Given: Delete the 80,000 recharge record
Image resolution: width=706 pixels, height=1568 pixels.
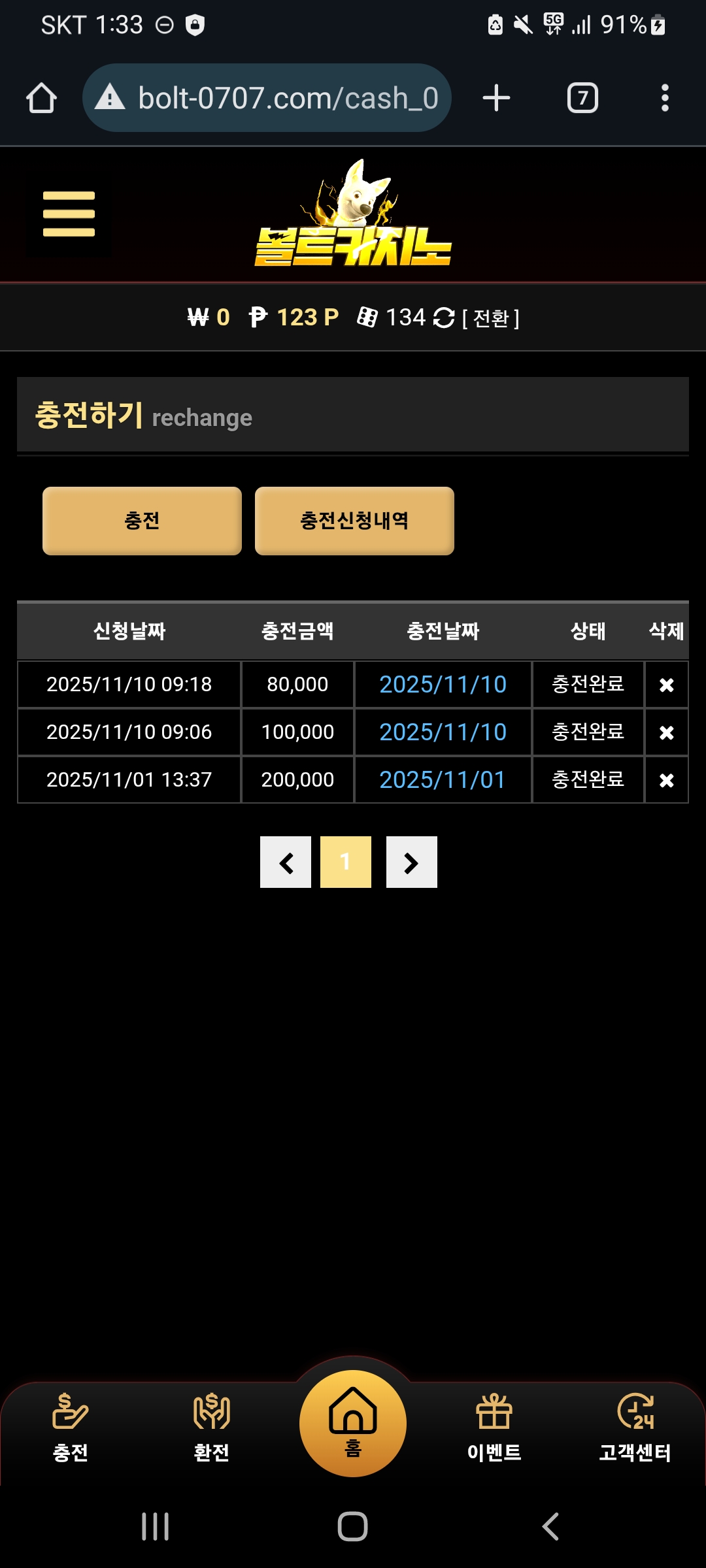Looking at the screenshot, I should click(666, 685).
